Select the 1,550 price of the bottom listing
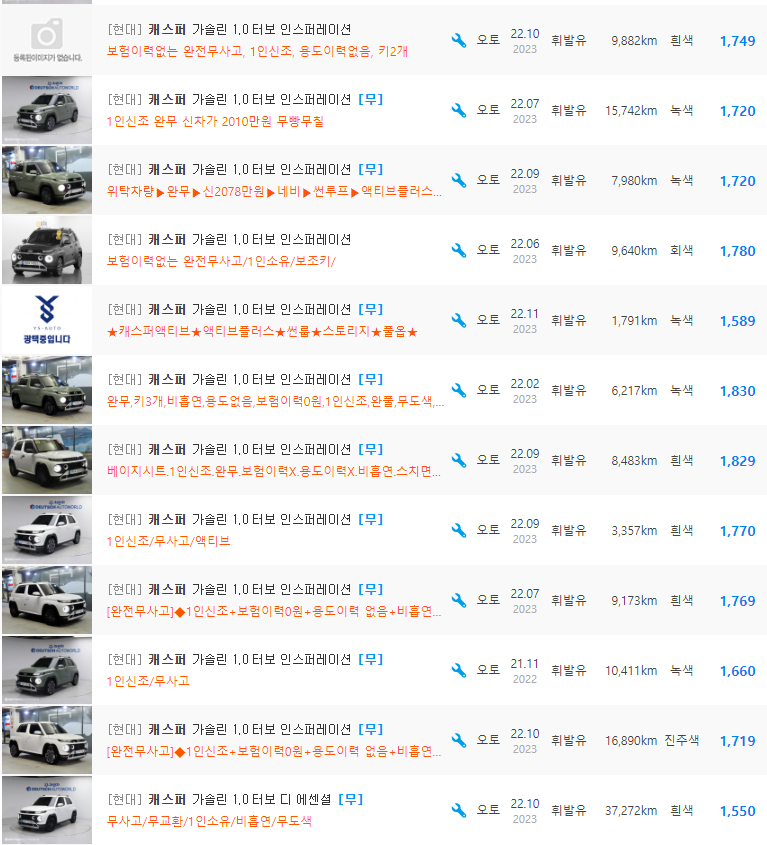The image size is (767, 845). 737,809
